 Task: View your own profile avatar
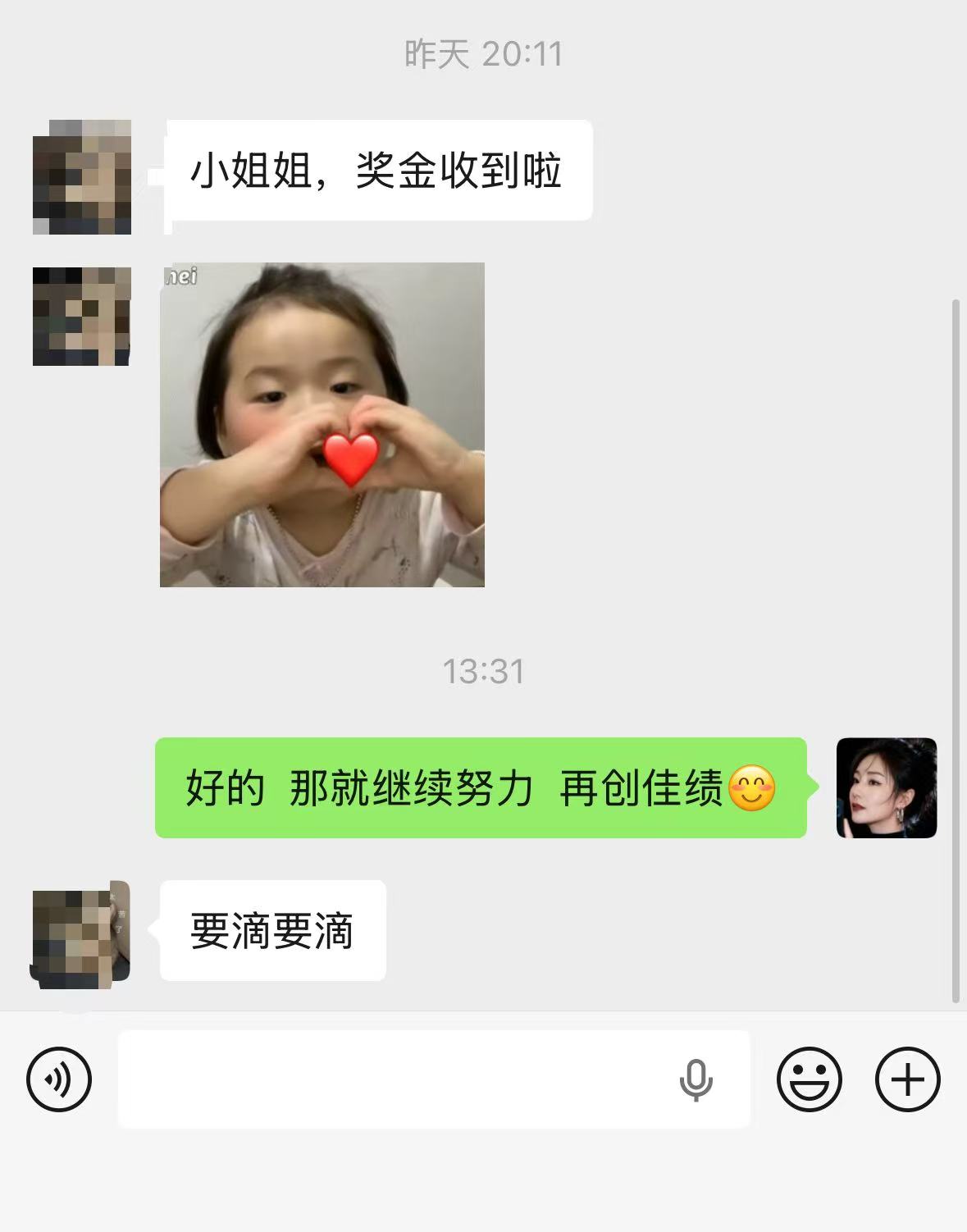pyautogui.click(x=886, y=788)
